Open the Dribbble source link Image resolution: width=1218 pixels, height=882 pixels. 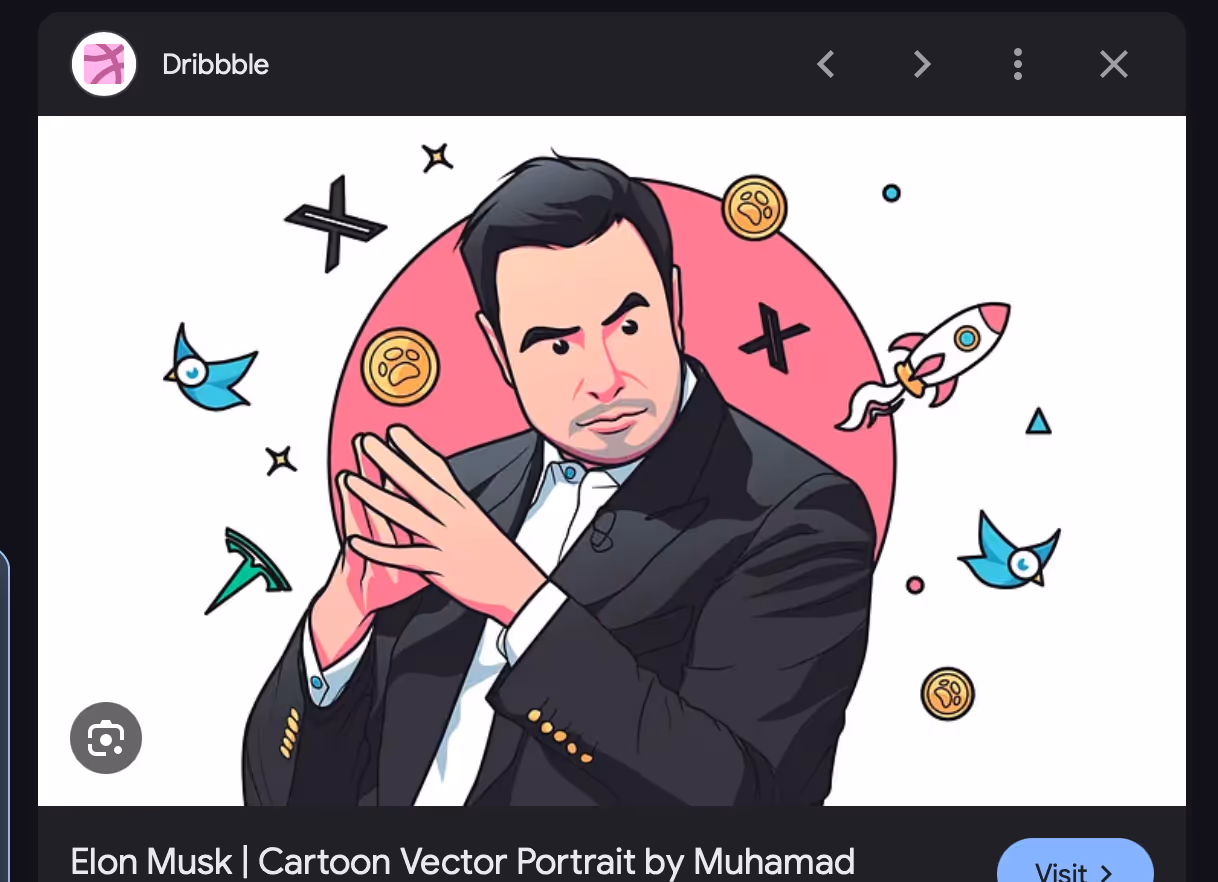click(215, 65)
